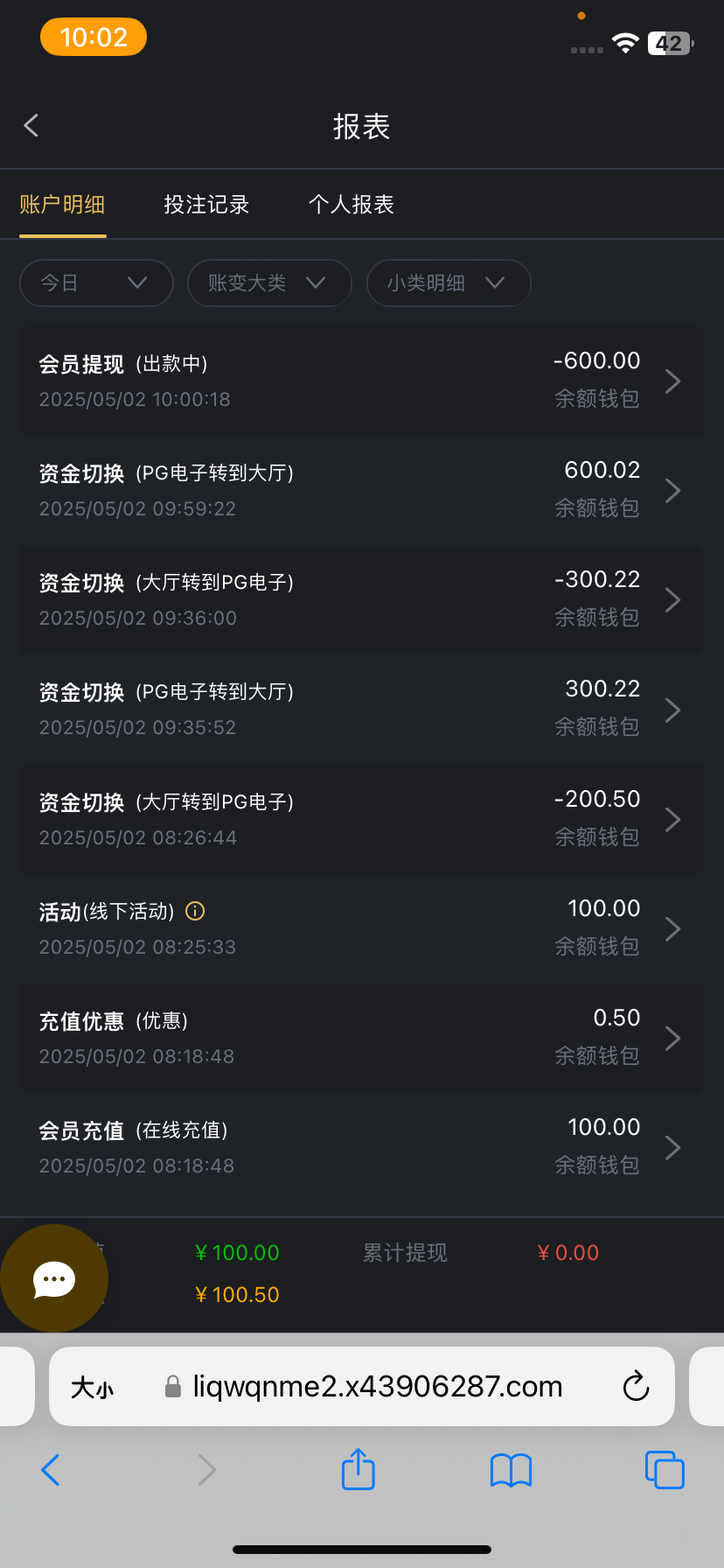
Task: Switch to the 投注记录 tab
Action: click(206, 205)
